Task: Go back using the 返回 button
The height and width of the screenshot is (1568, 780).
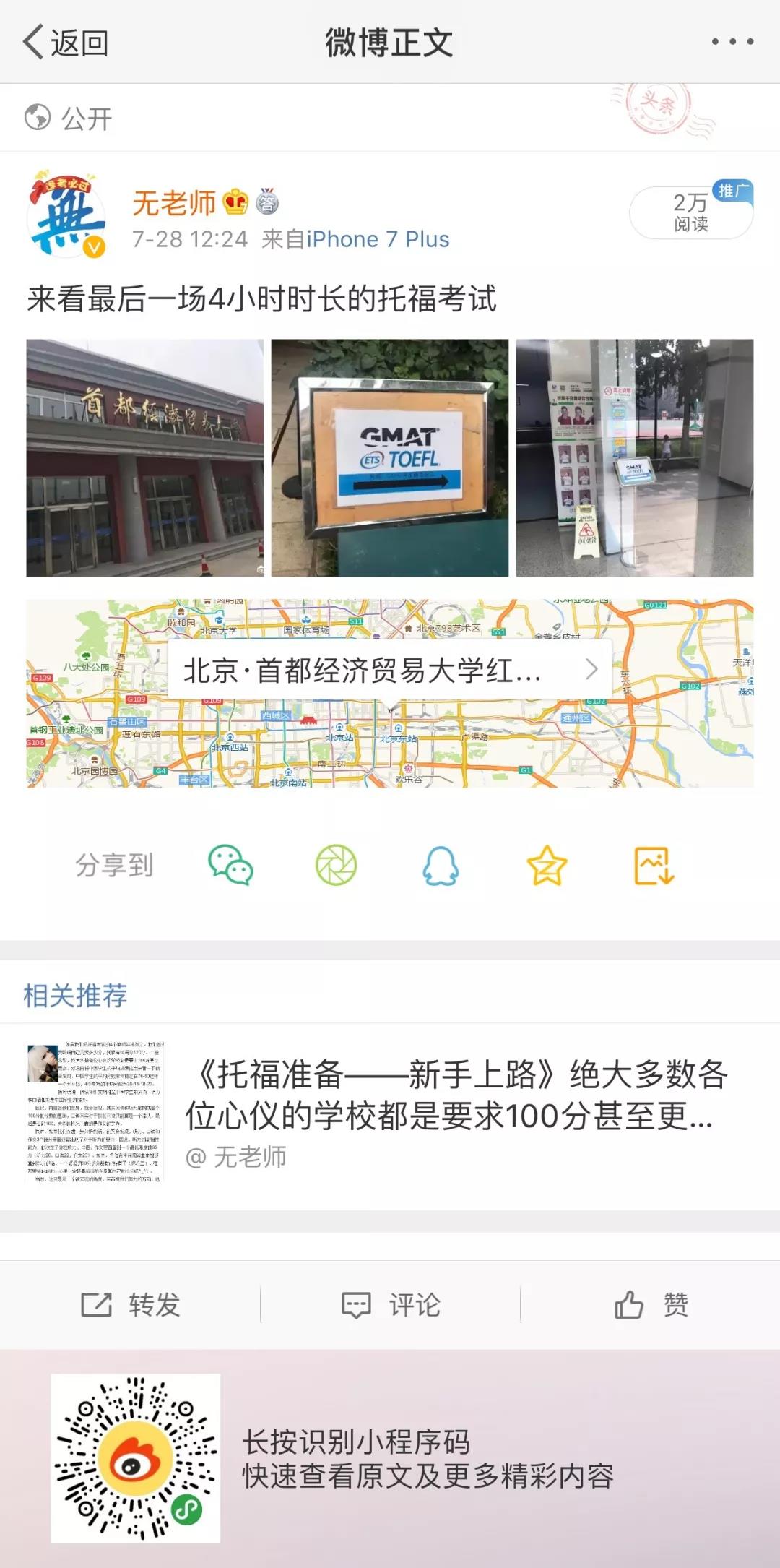Action: click(66, 42)
